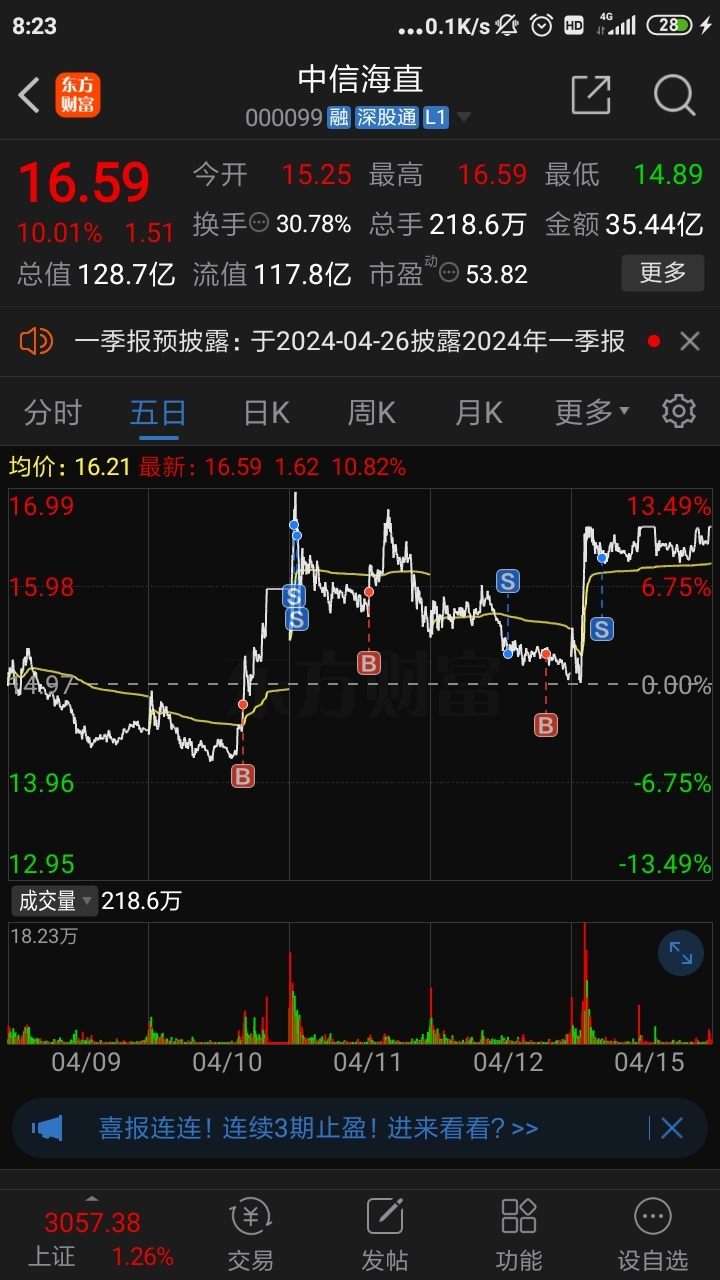Open the 交易 trading panel
Image resolution: width=720 pixels, height=1280 pixels.
pyautogui.click(x=250, y=1232)
